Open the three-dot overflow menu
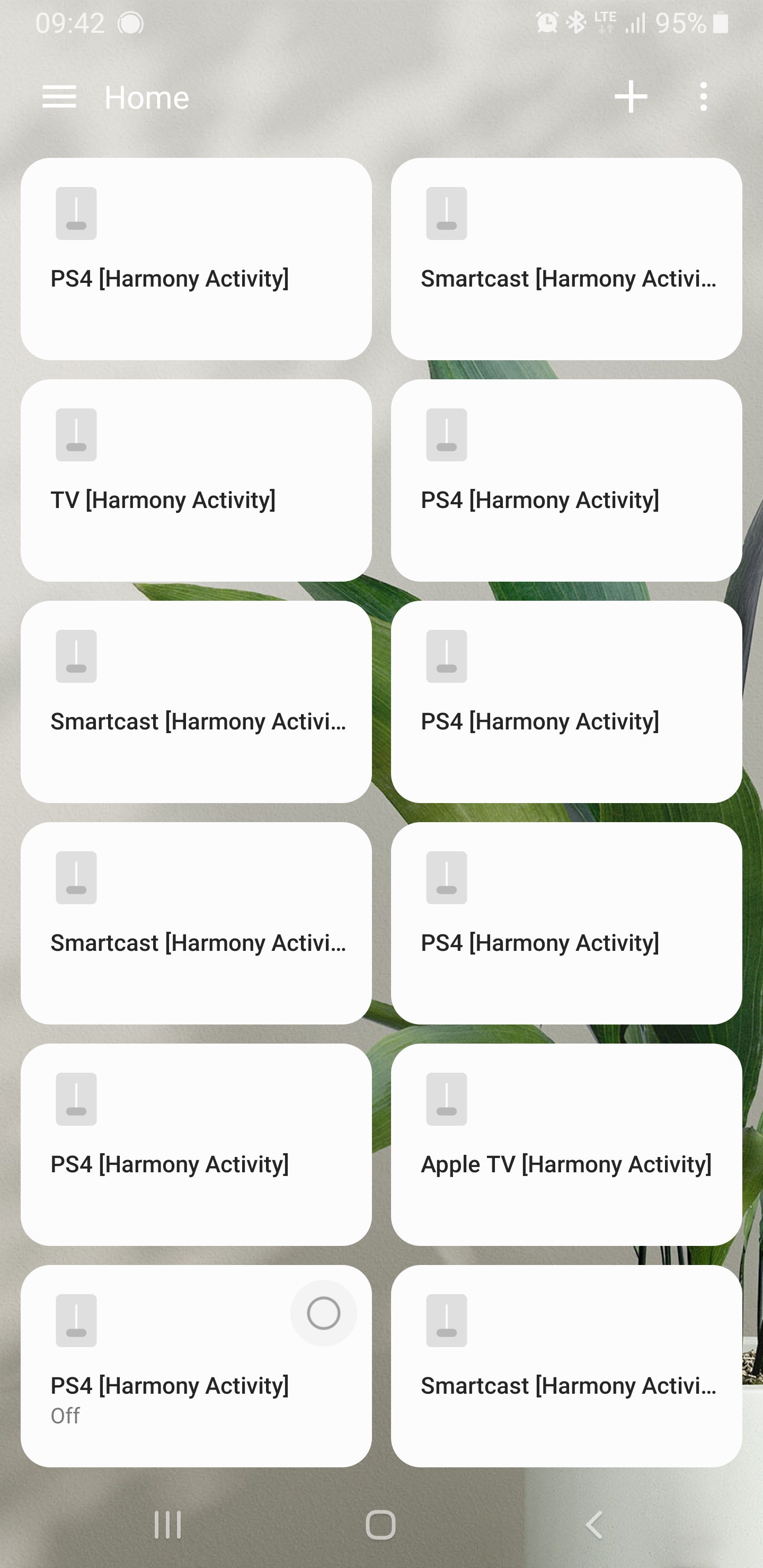The width and height of the screenshot is (763, 1568). (x=703, y=97)
